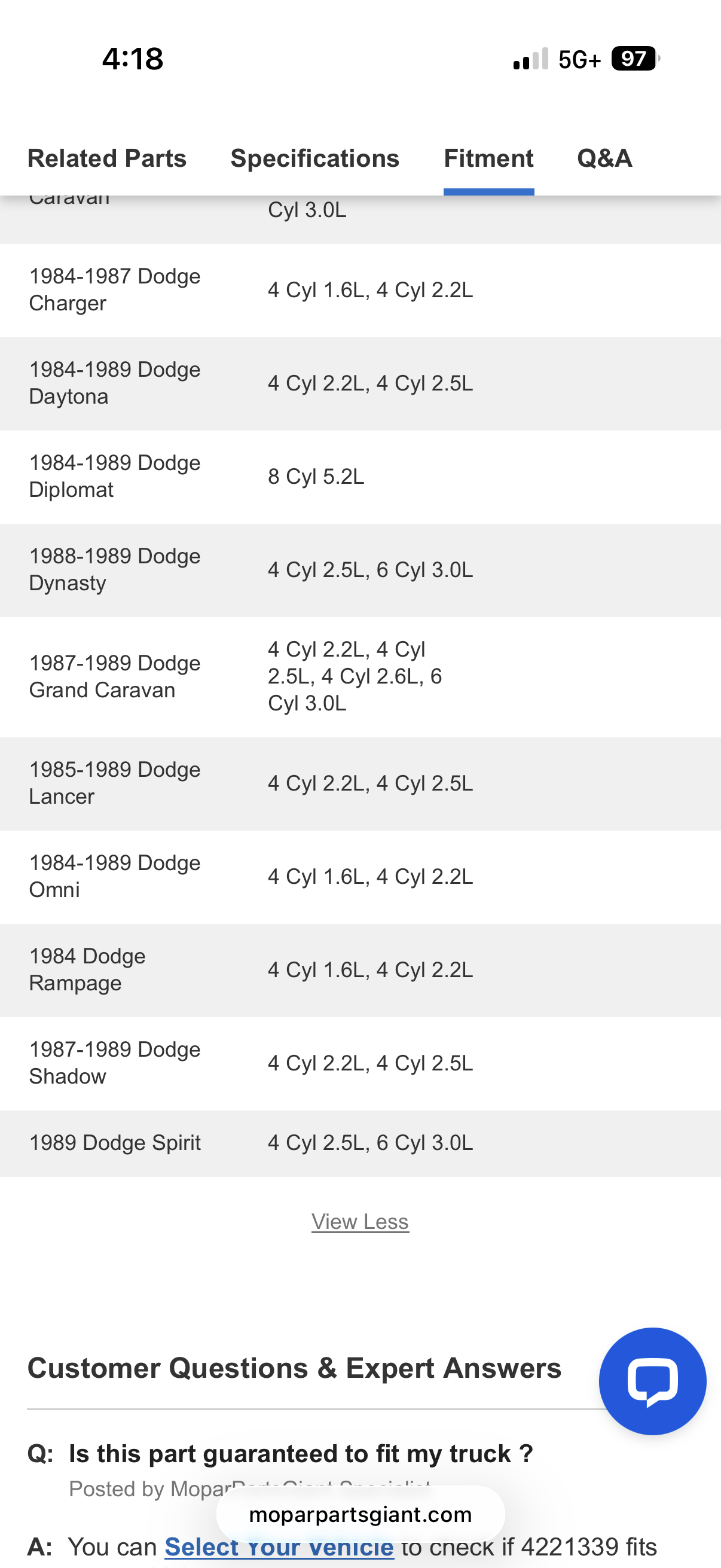Open the Specifications tab

click(x=314, y=158)
